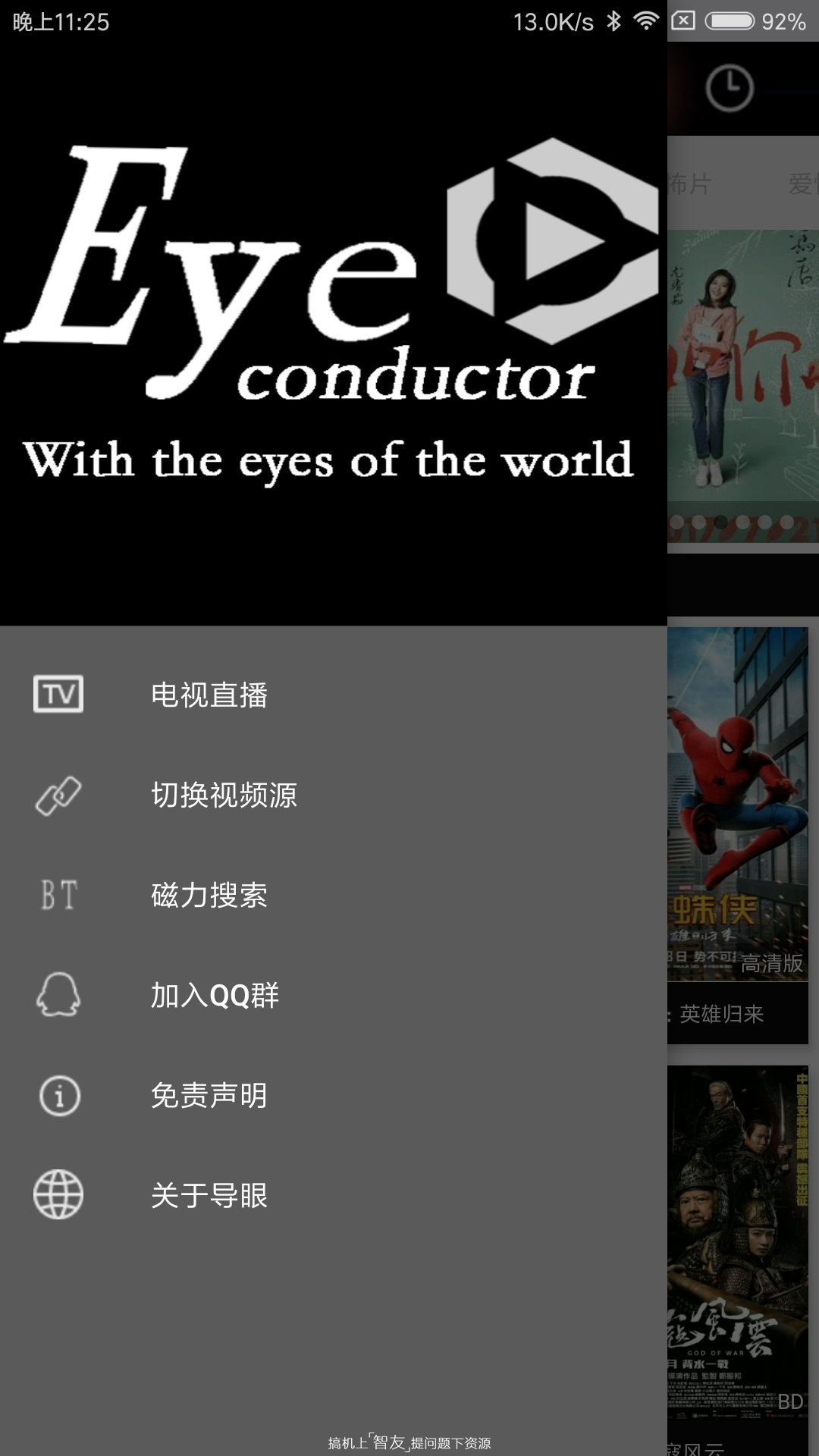
Task: Open watch history via the clock icon
Action: (730, 87)
